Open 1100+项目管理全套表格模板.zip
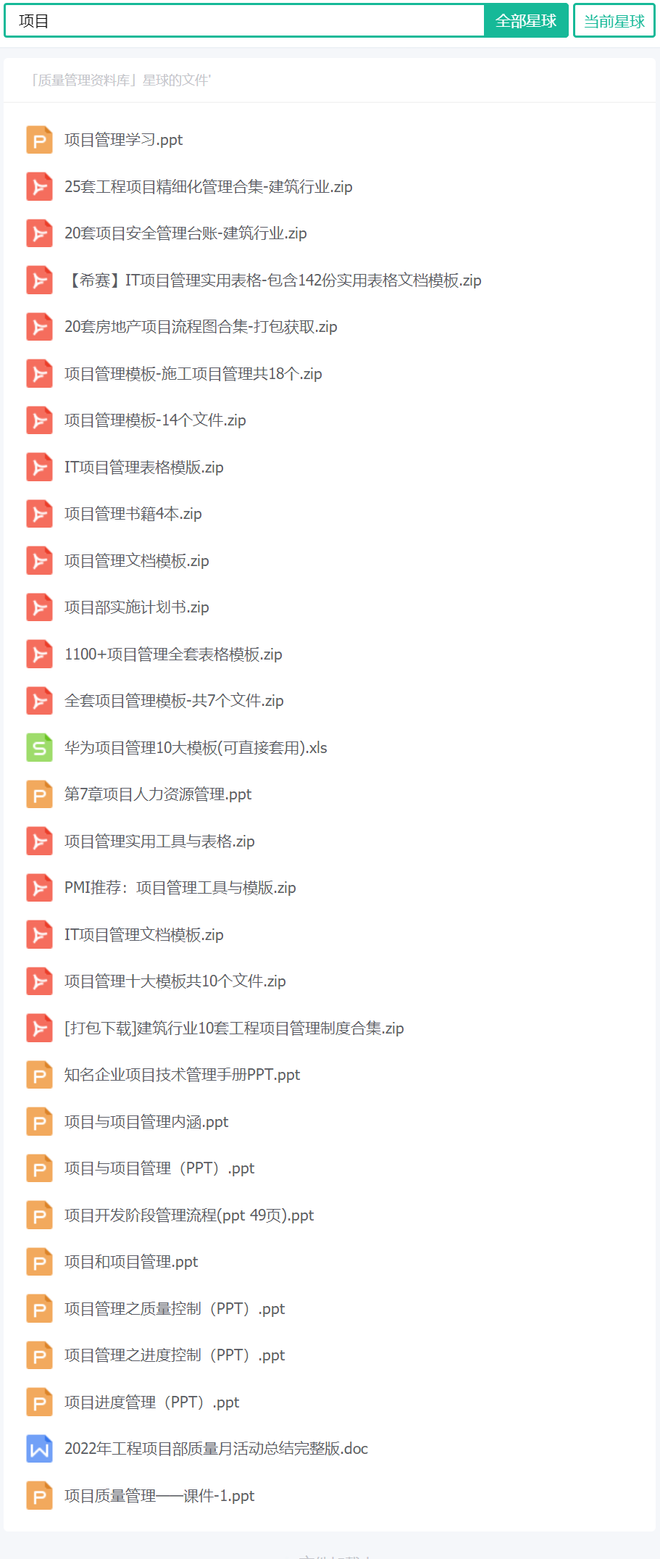Viewport: 660px width, 1559px height. 173,654
